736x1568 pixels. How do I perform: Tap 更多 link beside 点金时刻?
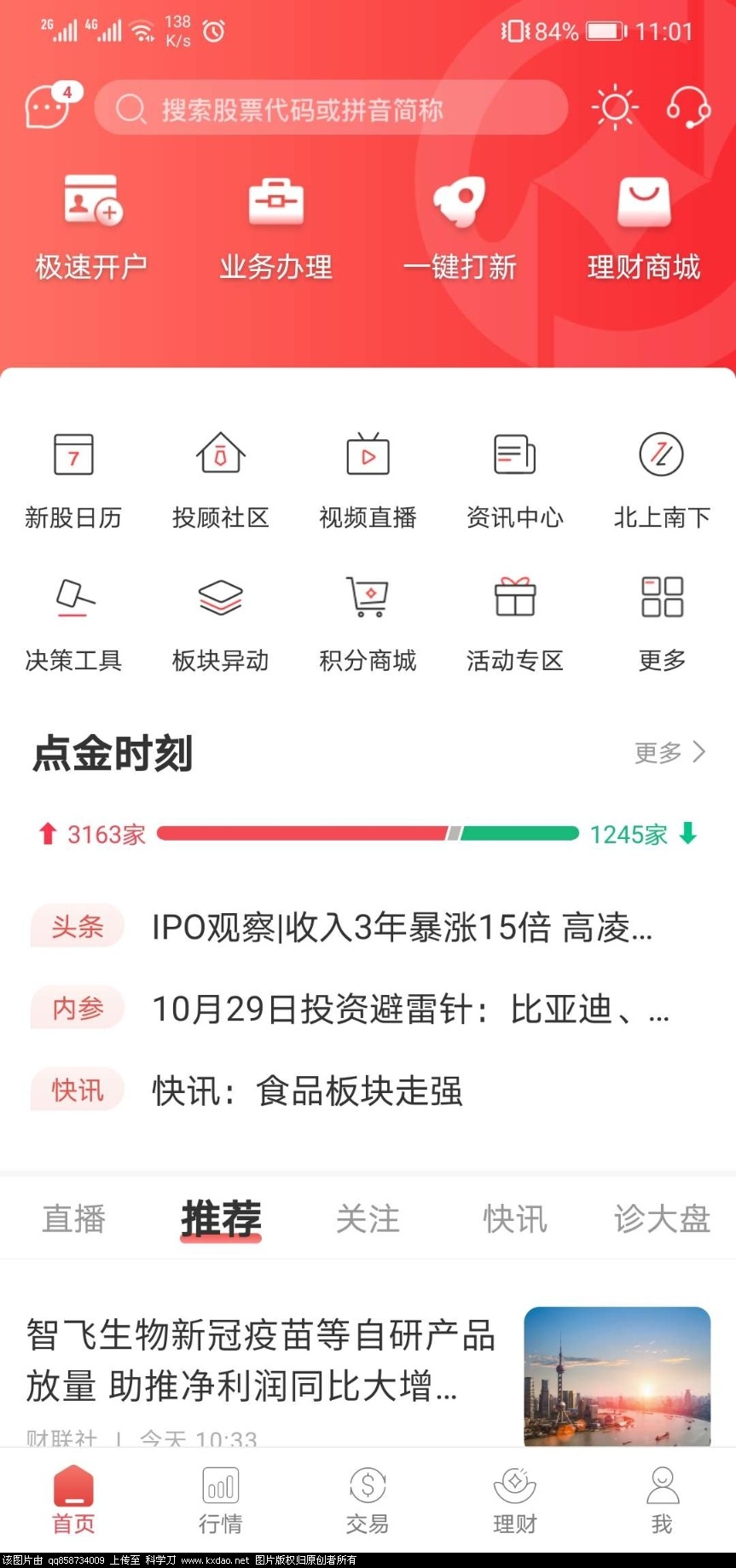(669, 752)
